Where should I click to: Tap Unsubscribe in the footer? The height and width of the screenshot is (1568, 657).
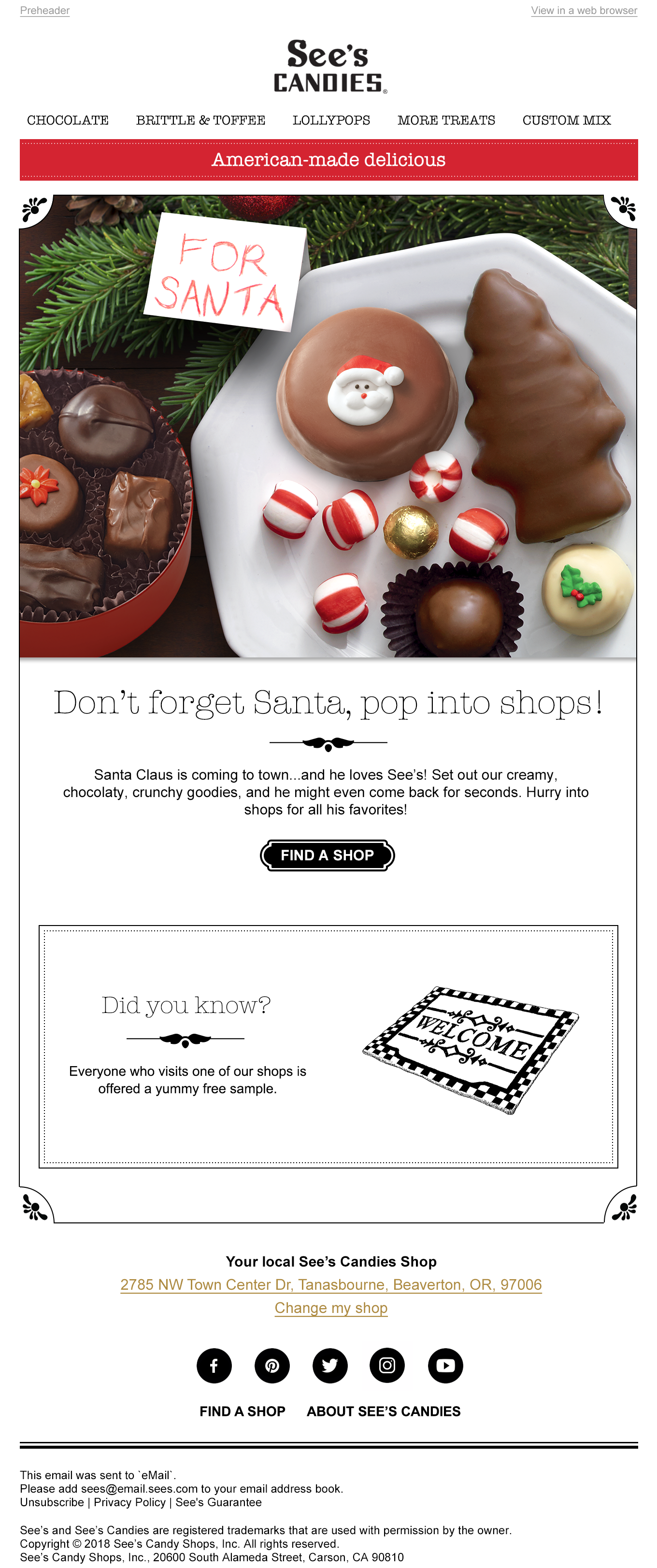(x=52, y=1502)
